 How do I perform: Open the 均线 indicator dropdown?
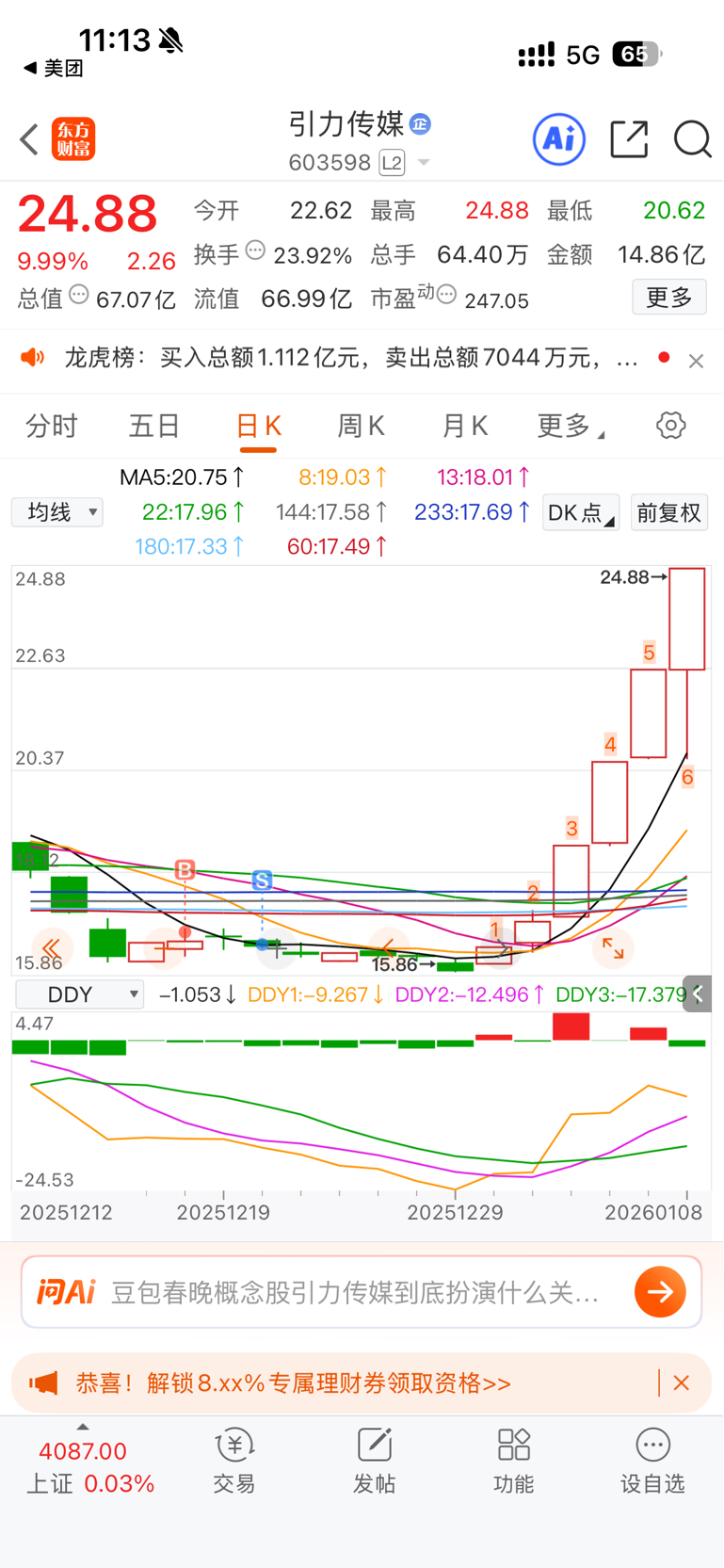click(x=57, y=512)
